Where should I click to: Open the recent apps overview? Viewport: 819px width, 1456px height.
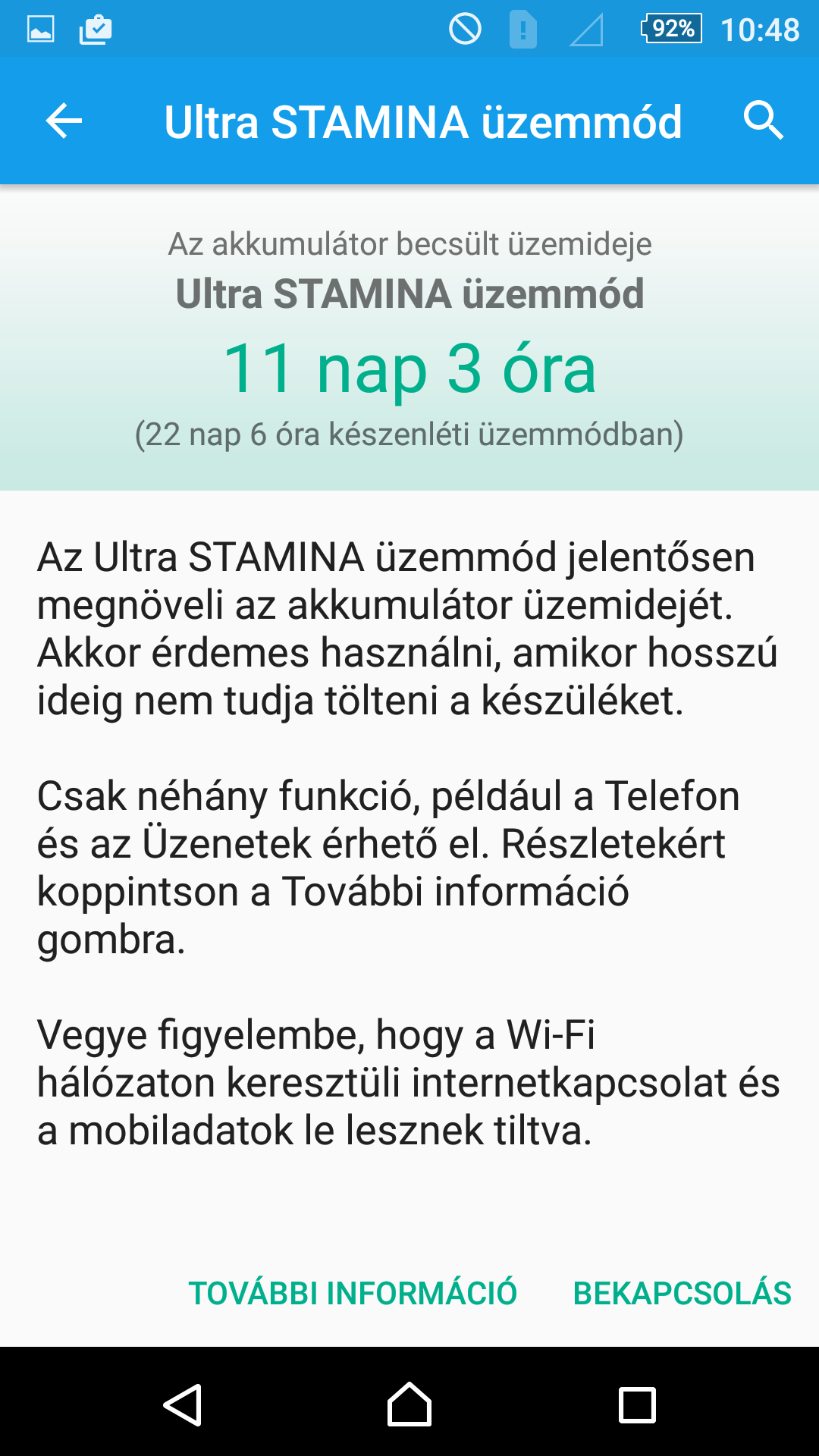coord(637,1404)
